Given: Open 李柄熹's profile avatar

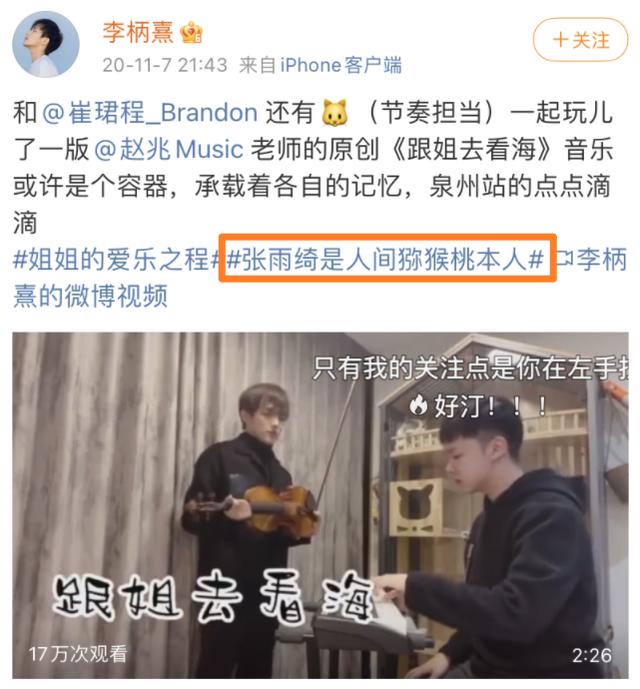Looking at the screenshot, I should click(46, 44).
